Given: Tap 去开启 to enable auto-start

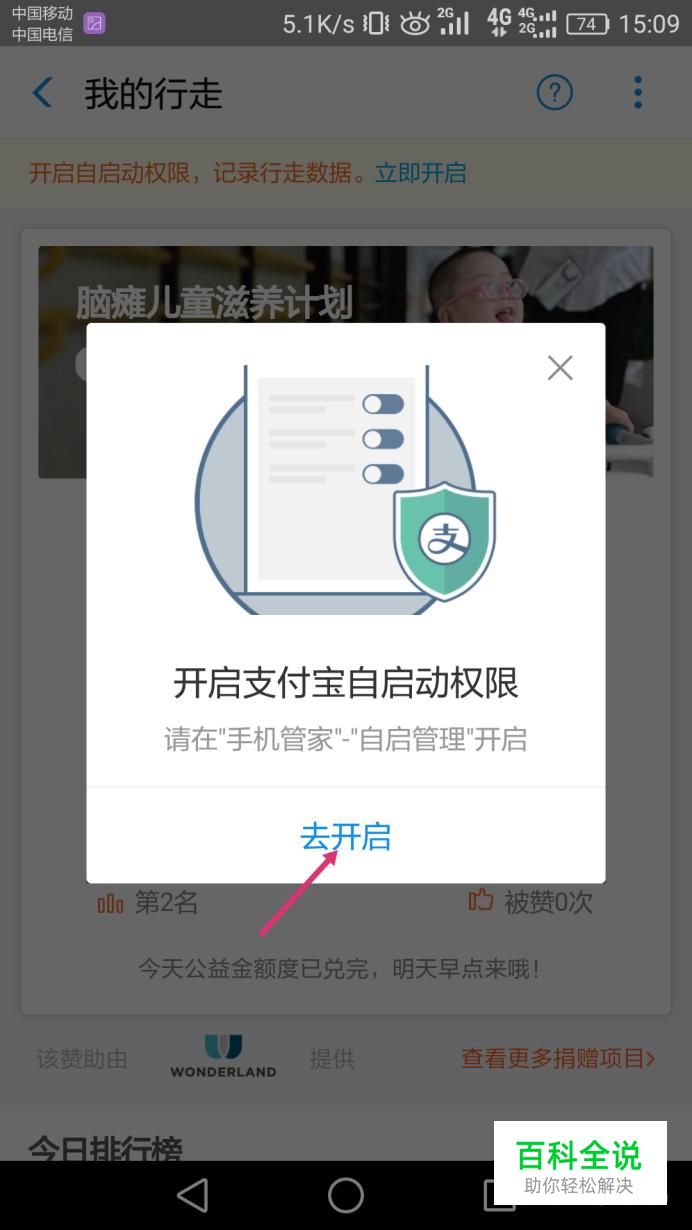Looking at the screenshot, I should (346, 835).
